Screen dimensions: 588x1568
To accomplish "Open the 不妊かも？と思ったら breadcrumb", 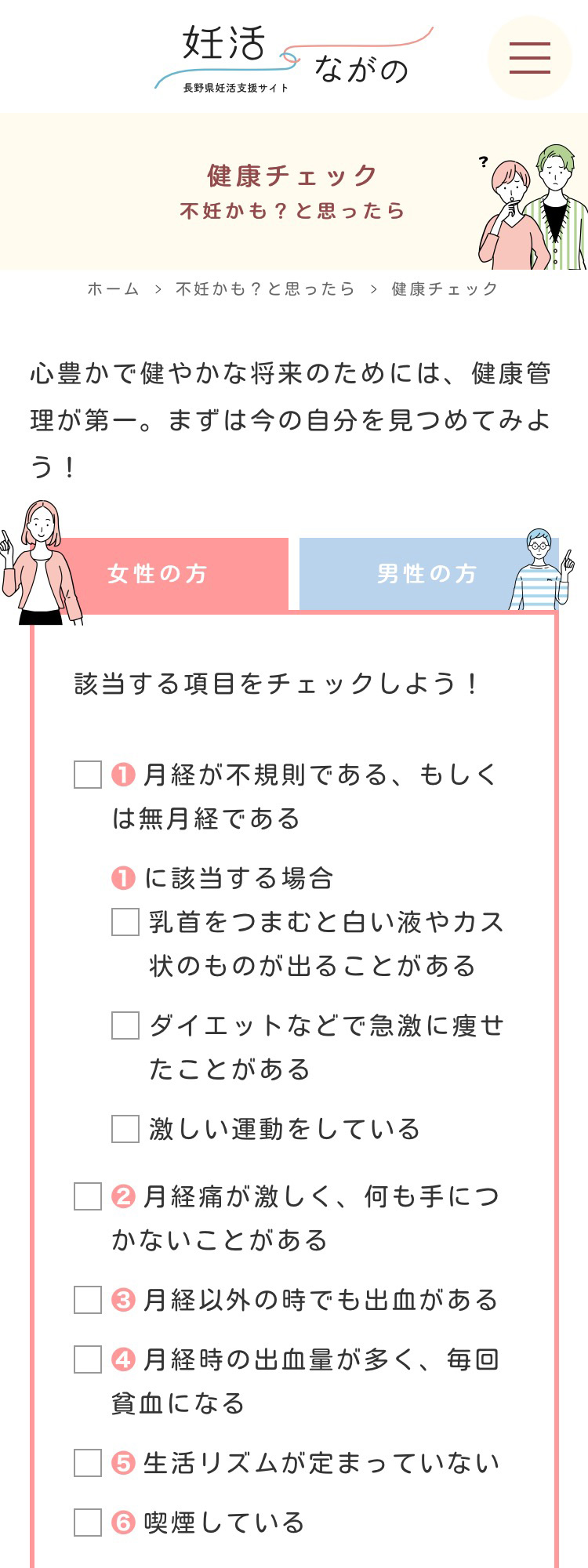I will point(265,289).
